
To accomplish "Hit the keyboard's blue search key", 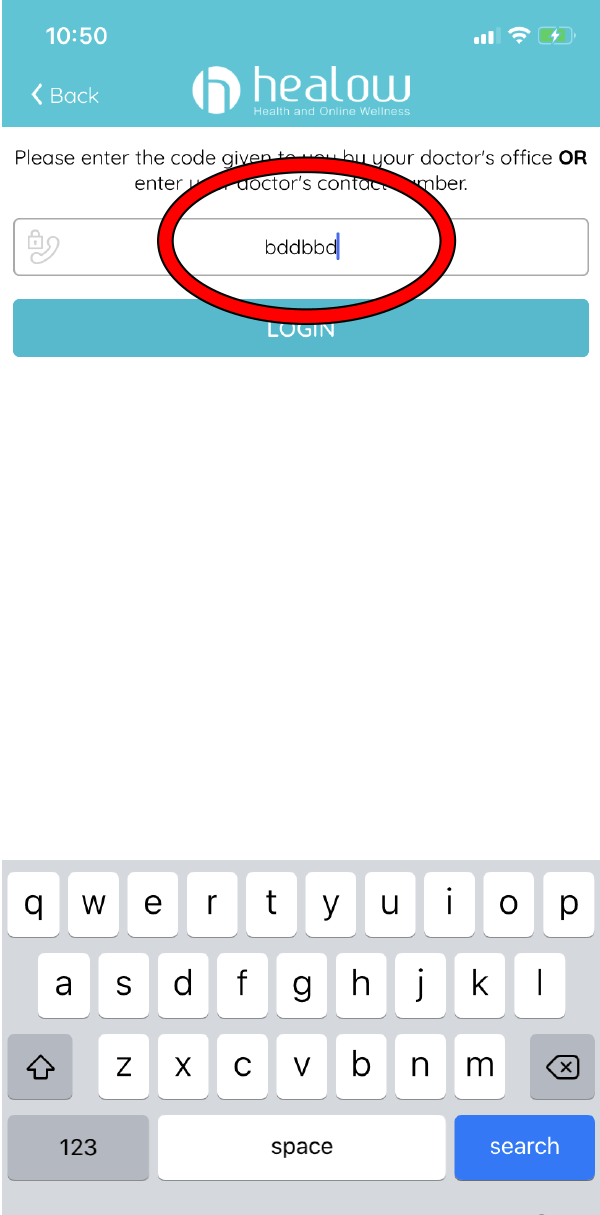I will [x=524, y=1147].
